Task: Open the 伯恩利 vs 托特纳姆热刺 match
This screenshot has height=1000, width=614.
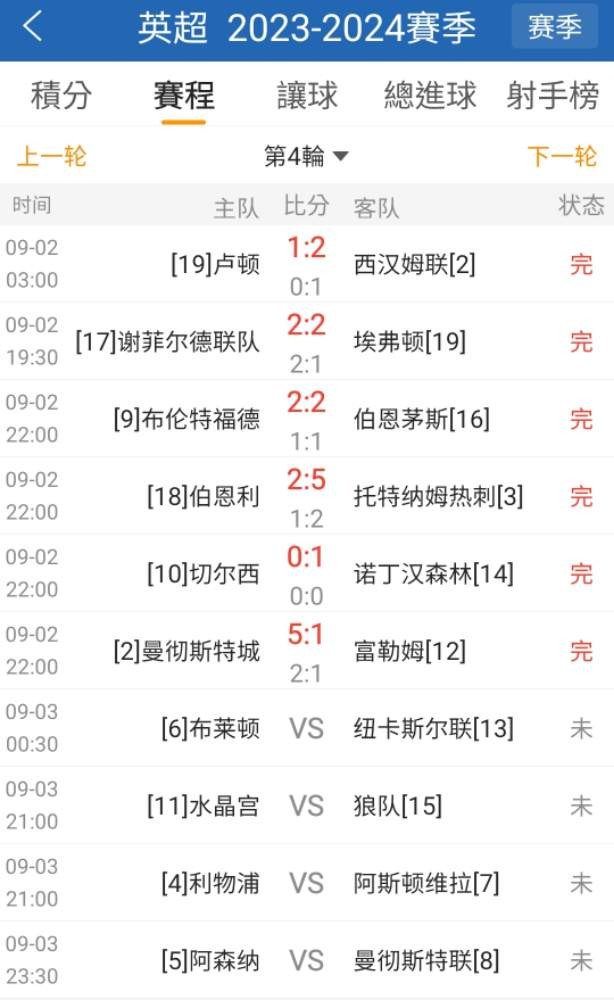Action: click(307, 496)
